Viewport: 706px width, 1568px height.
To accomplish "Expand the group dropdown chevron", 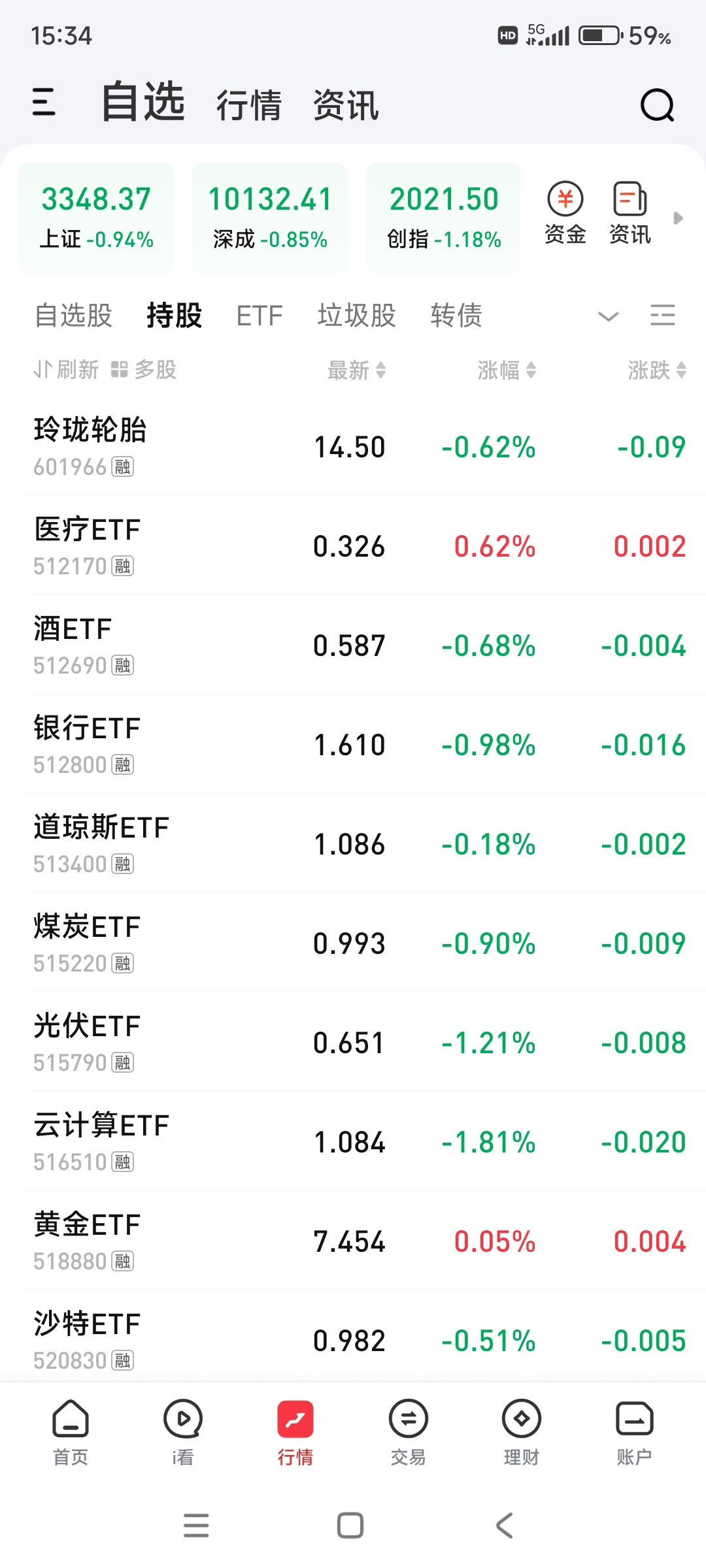I will [x=608, y=317].
